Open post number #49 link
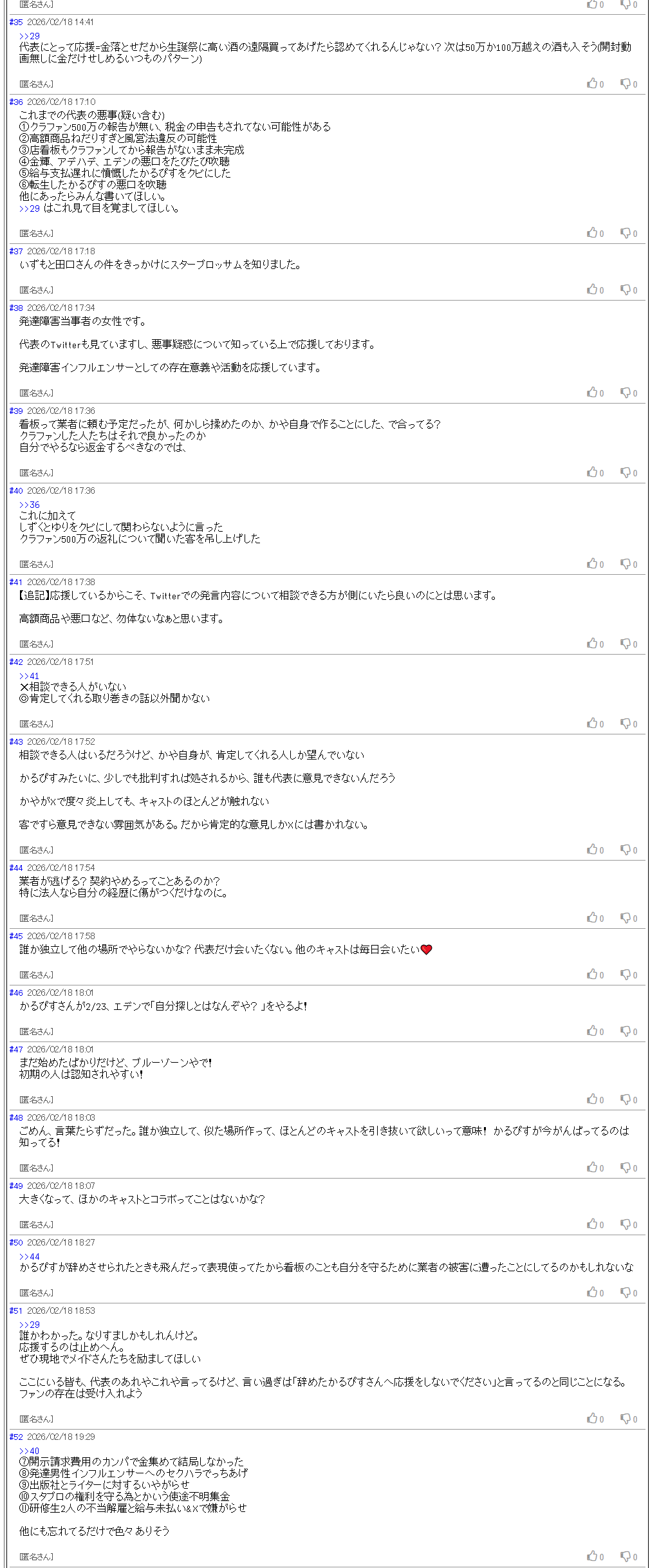 pyautogui.click(x=16, y=1186)
